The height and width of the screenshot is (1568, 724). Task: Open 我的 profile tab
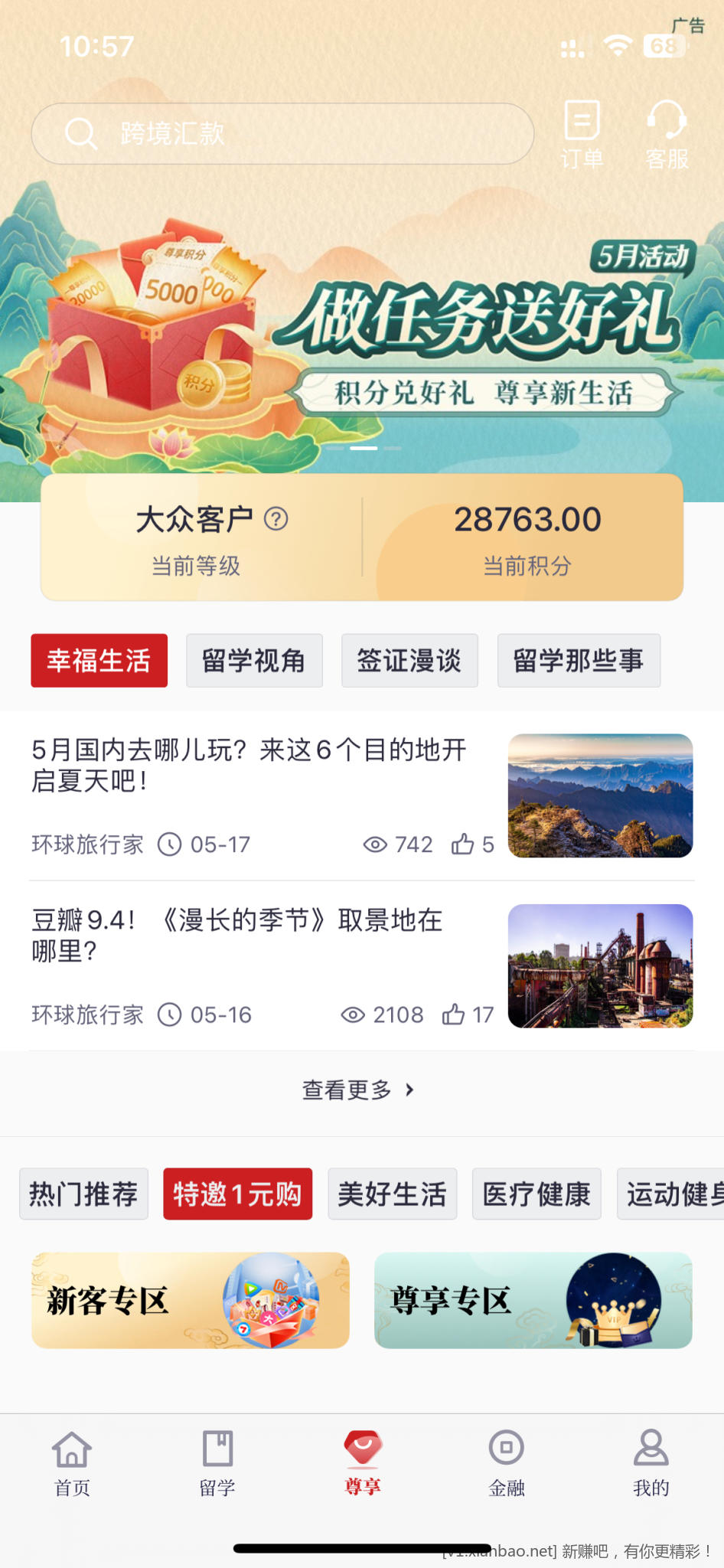pos(651,1462)
